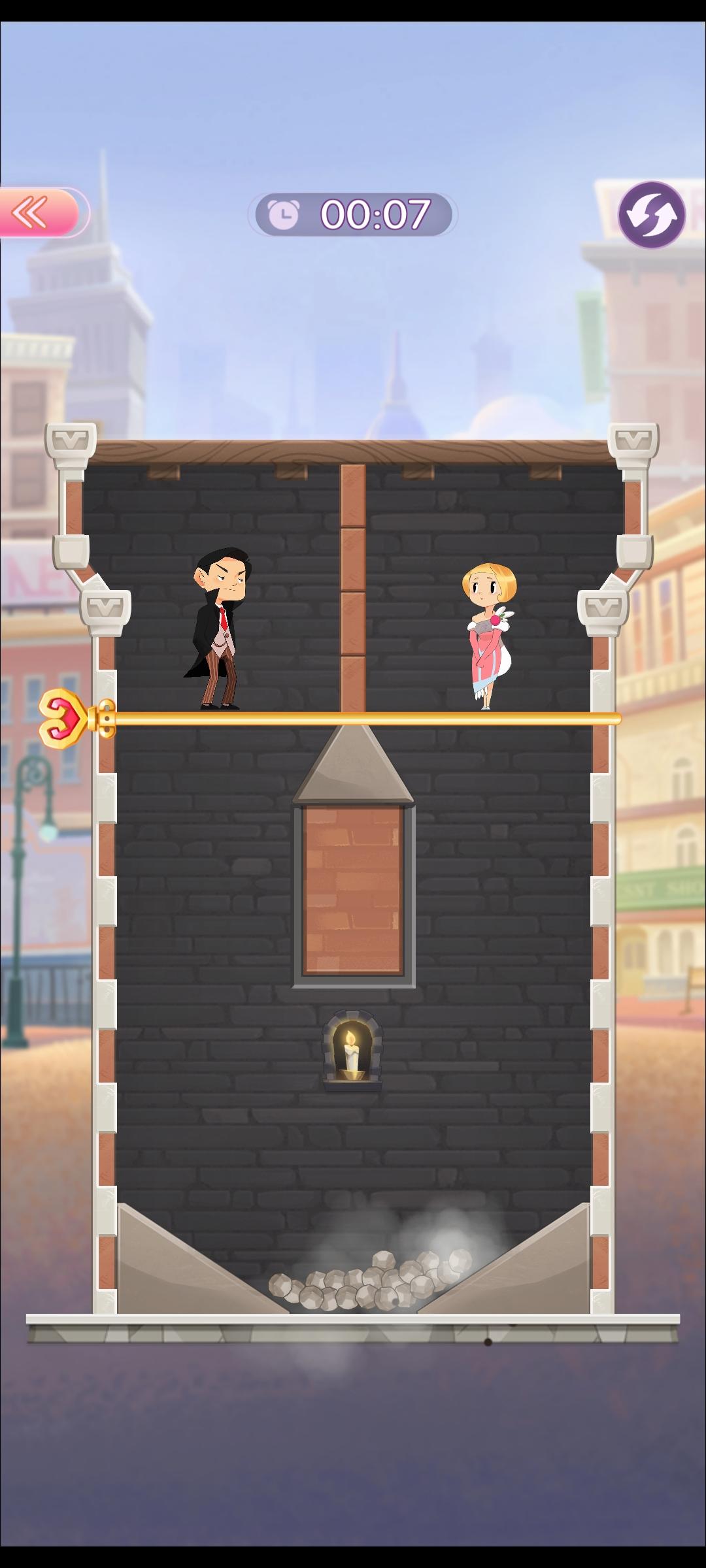Tap the golden pin's heart handle
Image resolution: width=706 pixels, height=1568 pixels.
coord(64,717)
